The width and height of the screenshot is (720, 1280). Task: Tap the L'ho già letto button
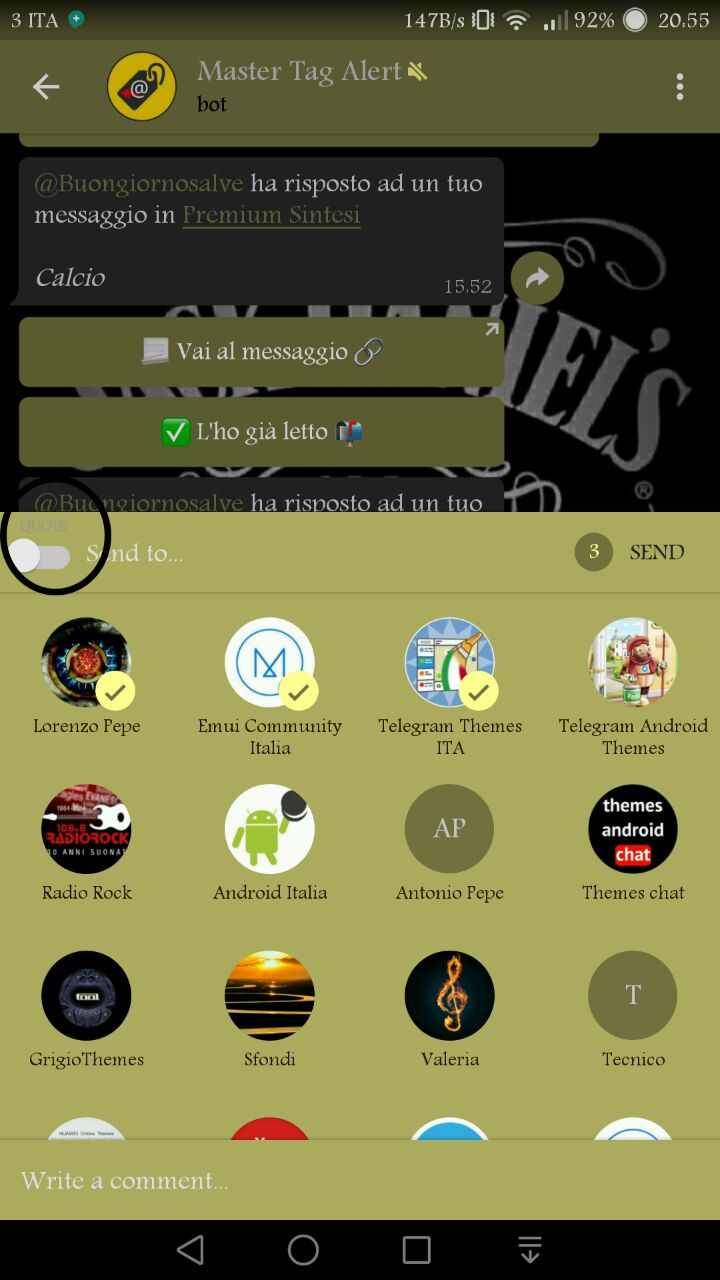pos(261,432)
